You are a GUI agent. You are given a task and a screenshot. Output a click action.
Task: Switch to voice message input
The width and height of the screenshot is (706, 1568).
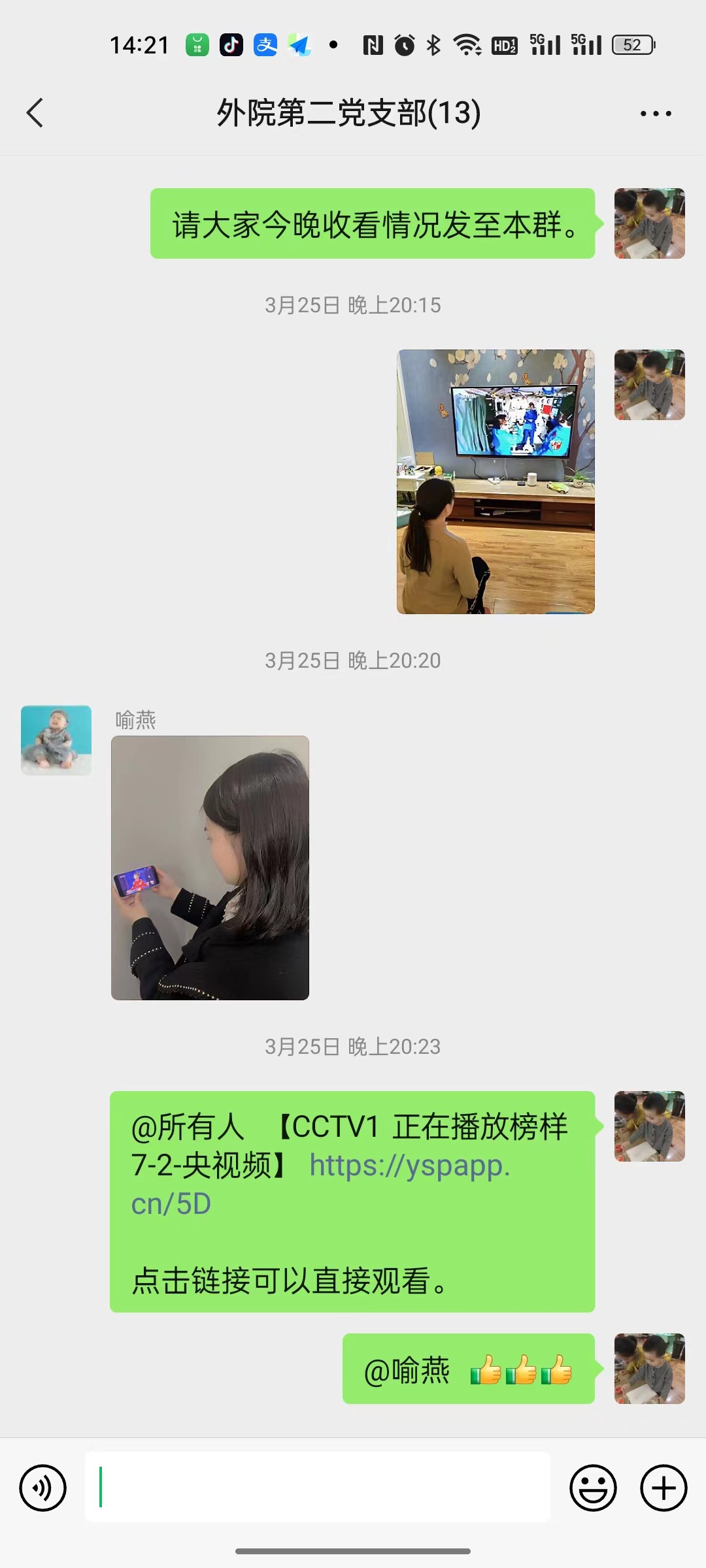(x=43, y=1488)
